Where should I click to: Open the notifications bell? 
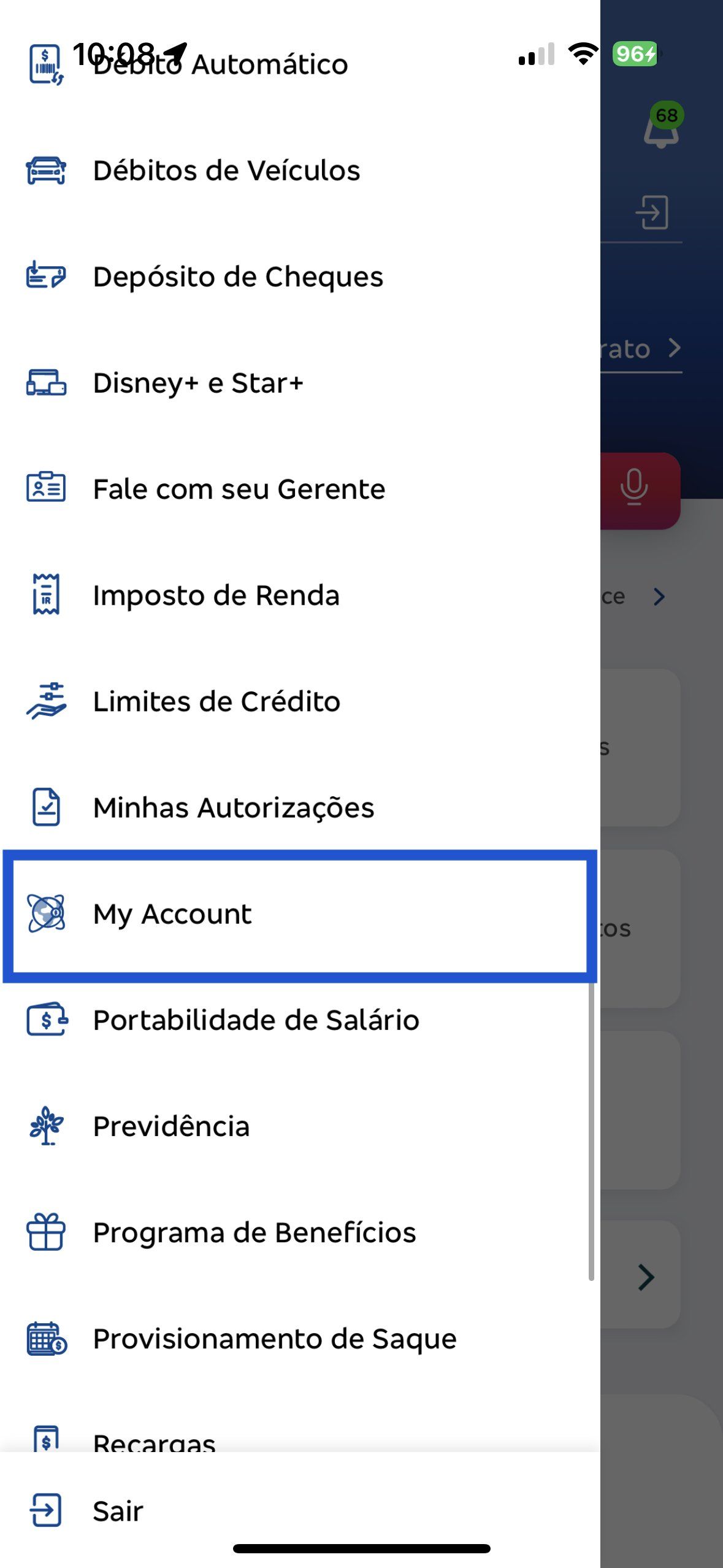pos(661,126)
